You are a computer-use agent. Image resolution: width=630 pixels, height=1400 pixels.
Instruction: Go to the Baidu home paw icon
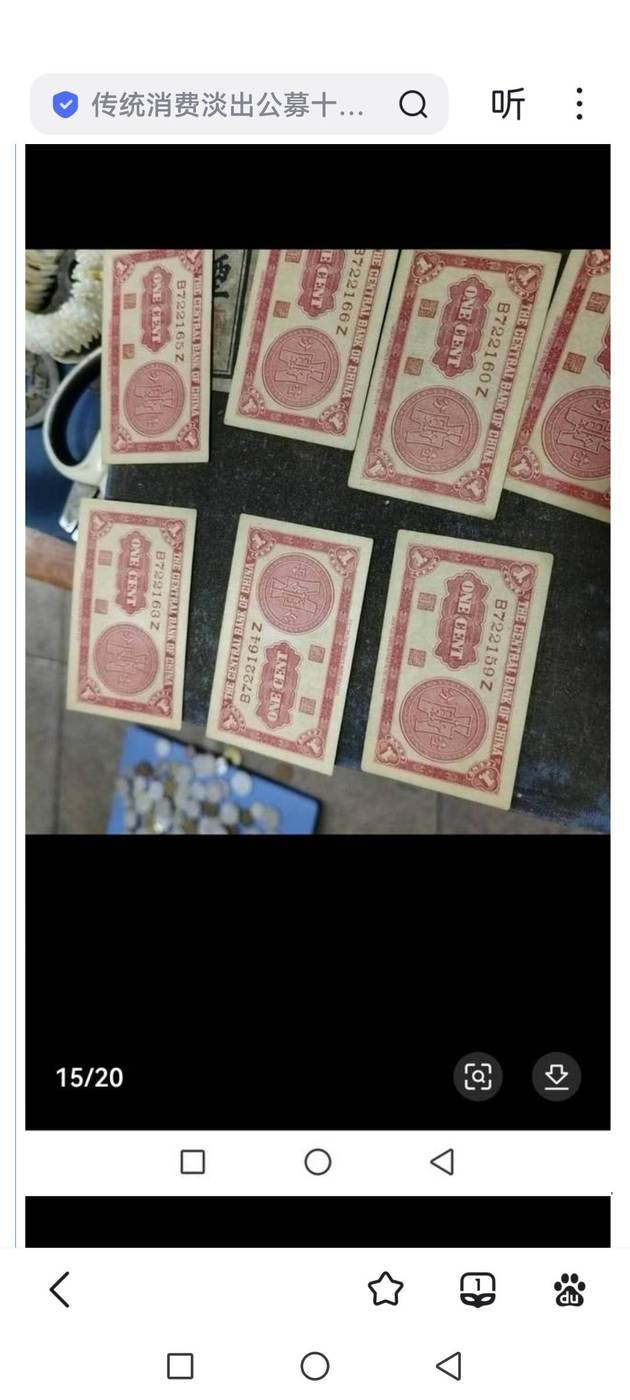point(570,1290)
